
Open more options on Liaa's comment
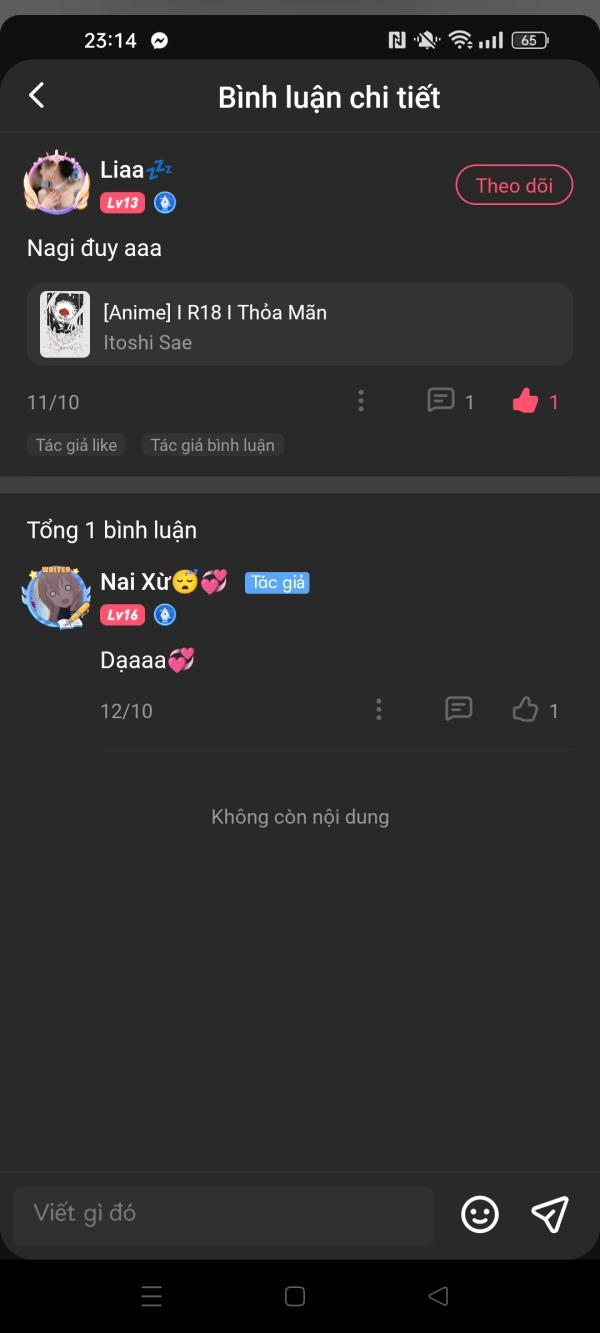(361, 402)
